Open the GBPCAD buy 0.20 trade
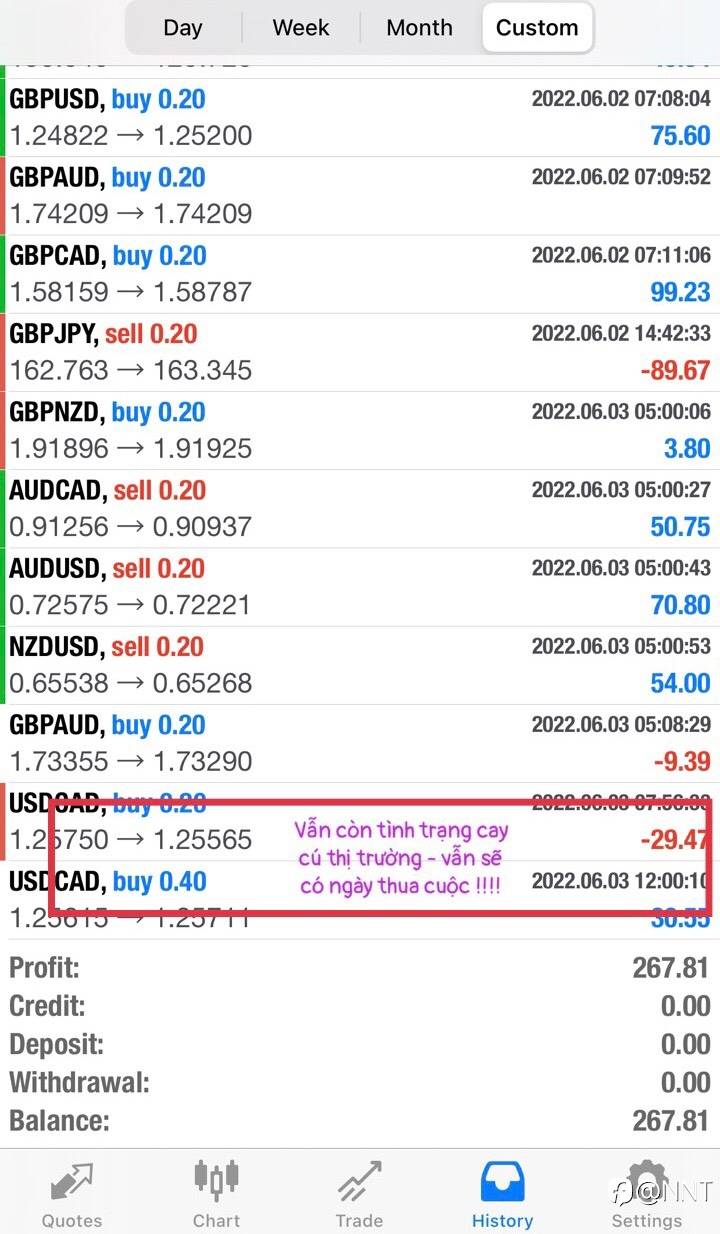The image size is (720, 1234). tap(360, 274)
